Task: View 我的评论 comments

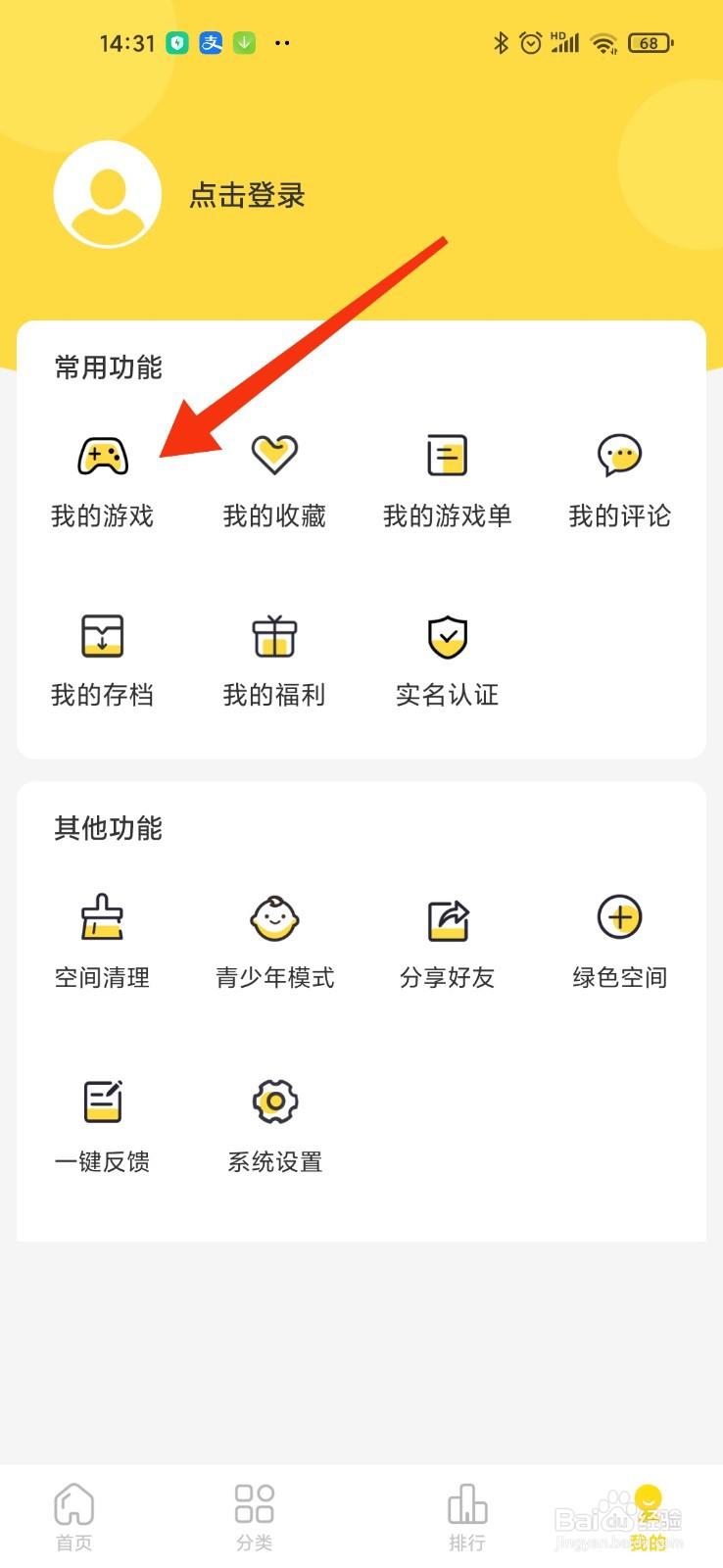Action: point(620,482)
